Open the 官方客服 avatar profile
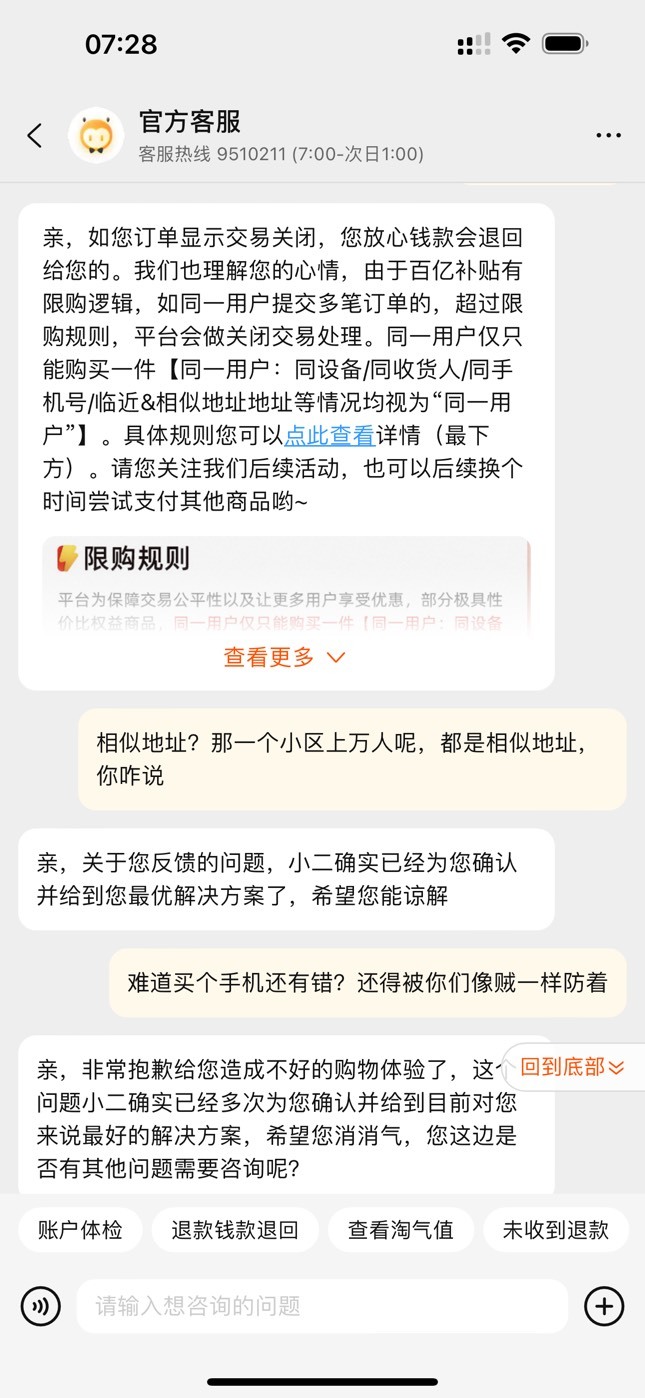The image size is (645, 1398). click(x=96, y=136)
